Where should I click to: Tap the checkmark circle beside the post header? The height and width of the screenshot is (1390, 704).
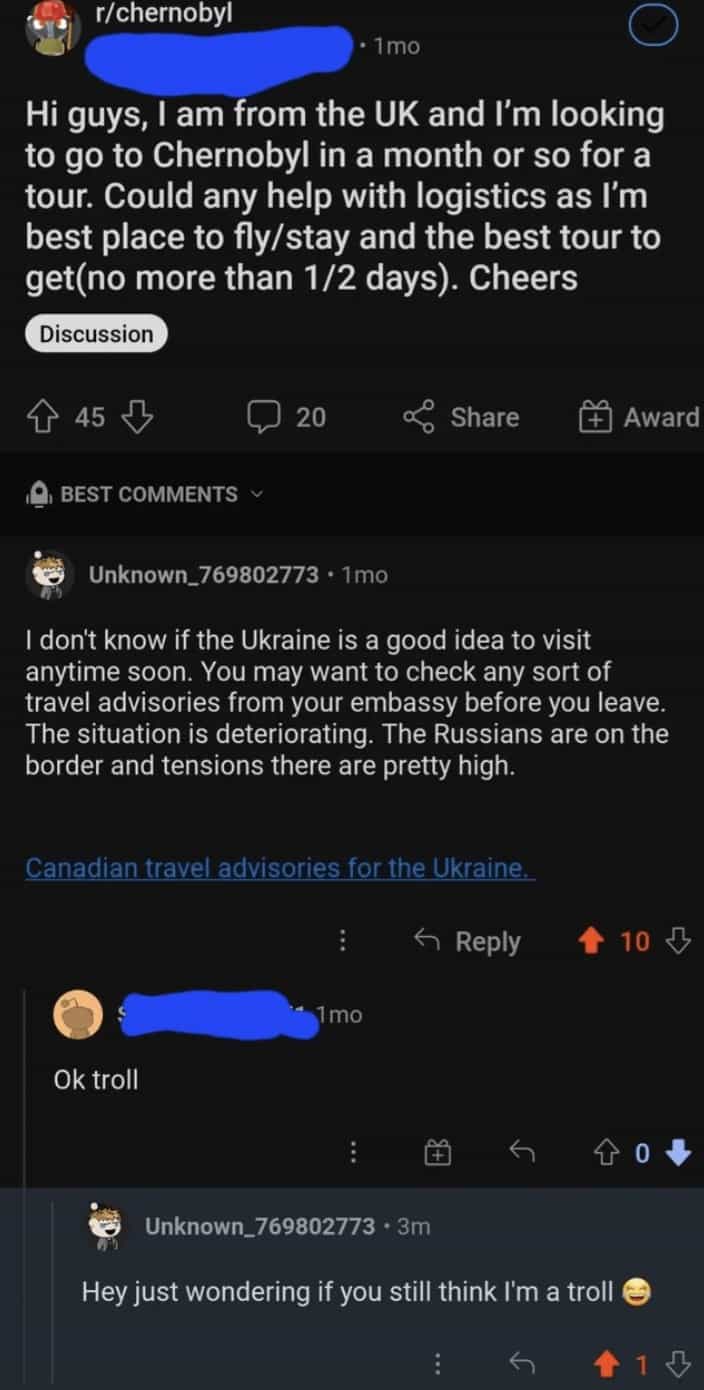coord(653,30)
